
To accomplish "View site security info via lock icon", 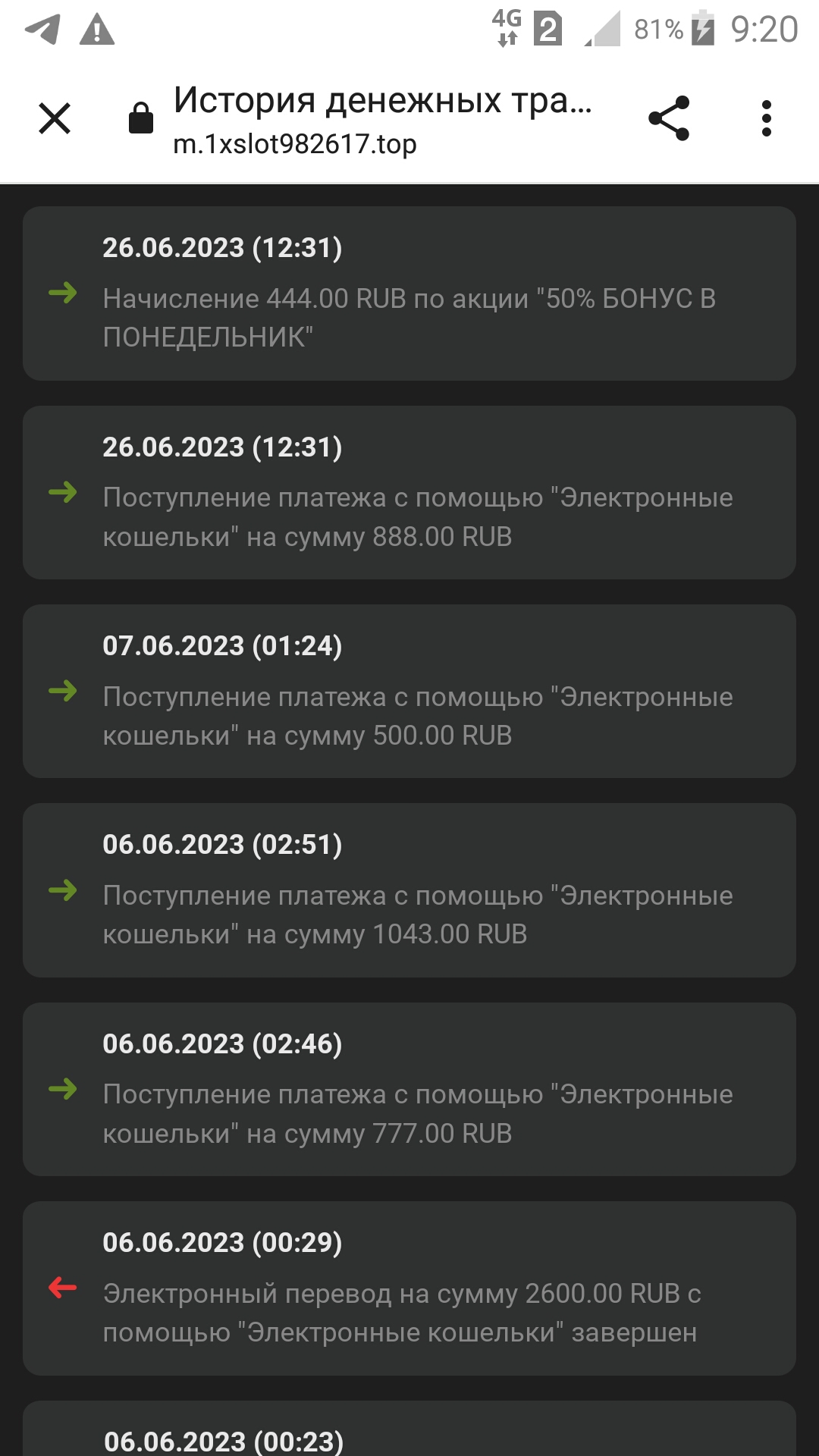I will click(x=141, y=119).
